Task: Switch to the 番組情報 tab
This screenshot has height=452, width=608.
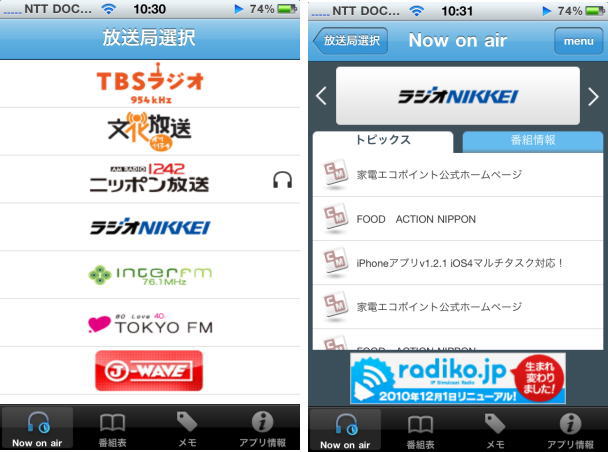Action: coord(532,140)
